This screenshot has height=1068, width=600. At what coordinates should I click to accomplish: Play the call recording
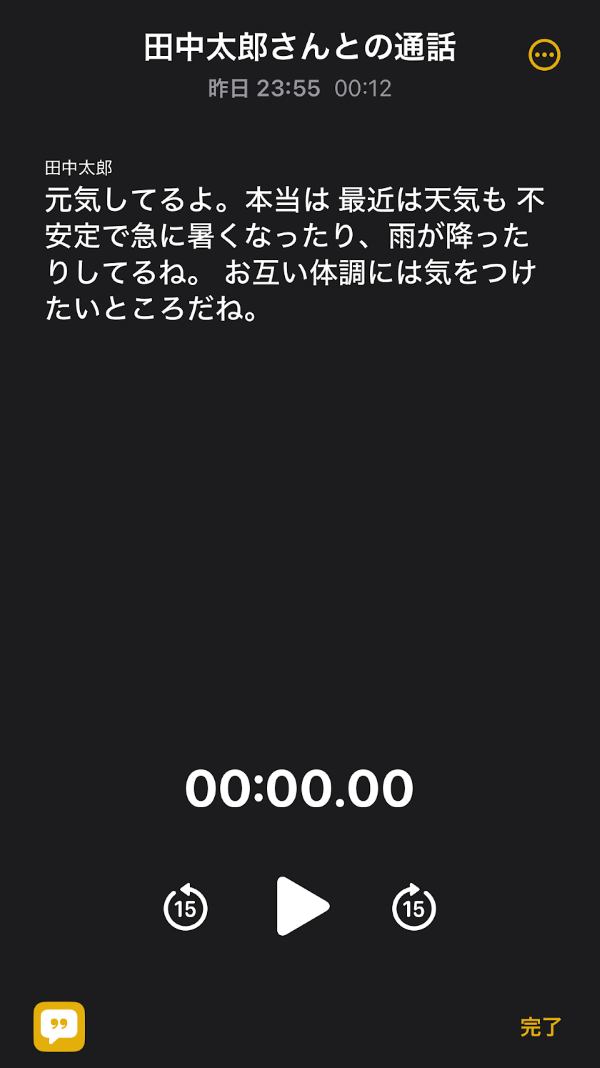(x=301, y=906)
